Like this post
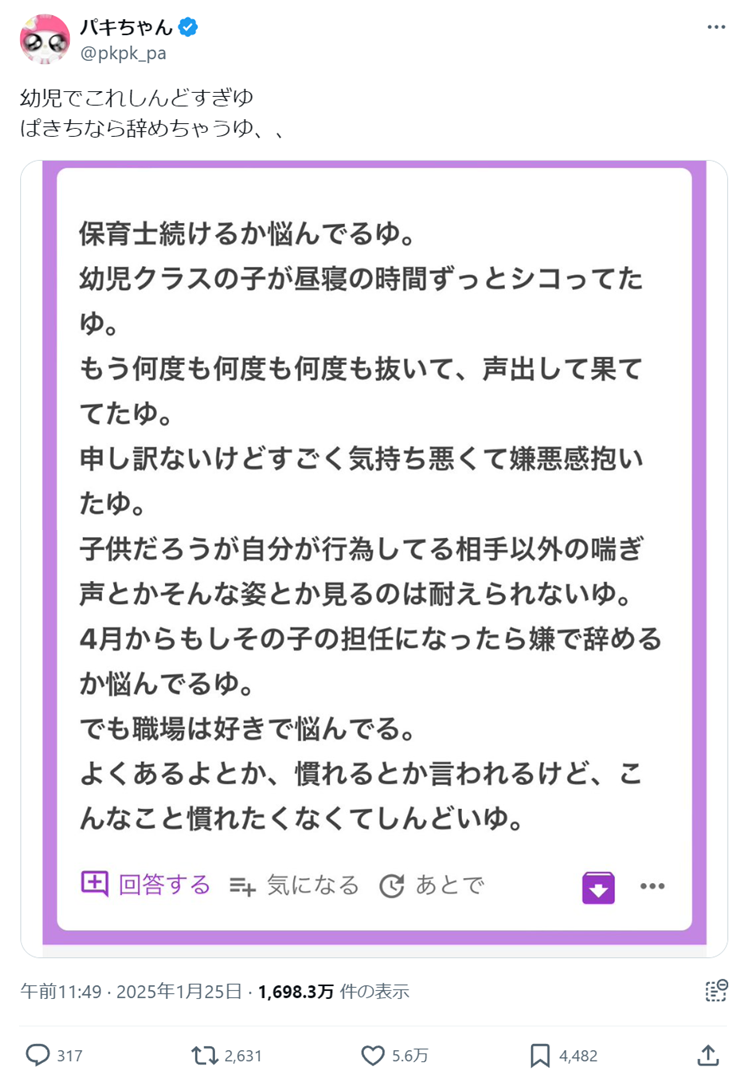Image resolution: width=750 pixels, height=1080 pixels. [373, 1055]
